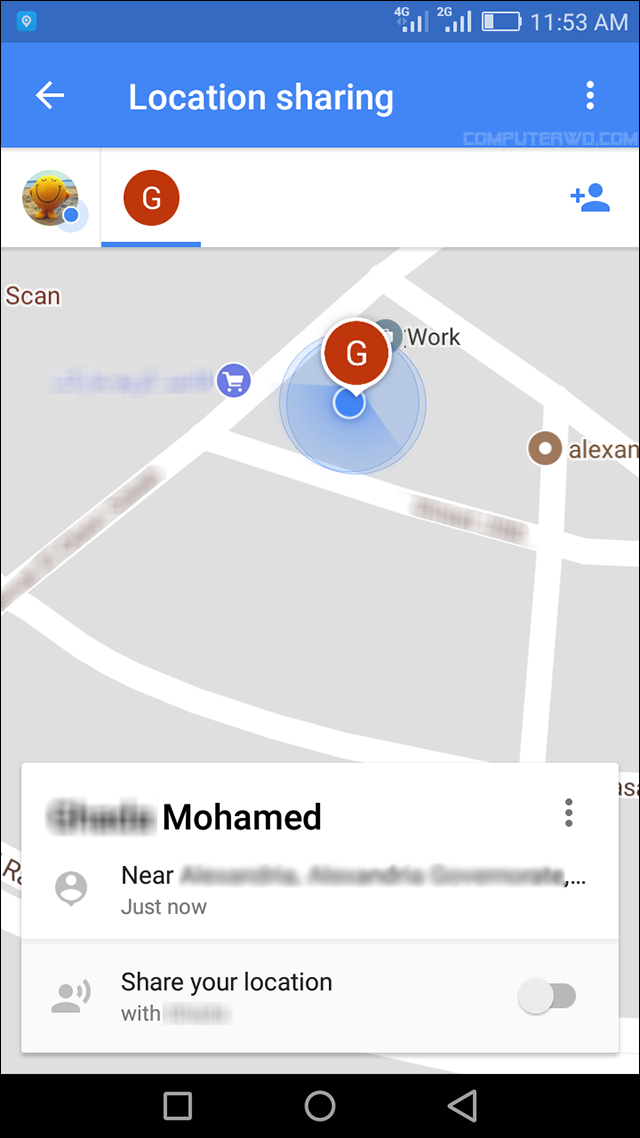Select your own profile avatar tab
This screenshot has width=640, height=1138.
[51, 198]
